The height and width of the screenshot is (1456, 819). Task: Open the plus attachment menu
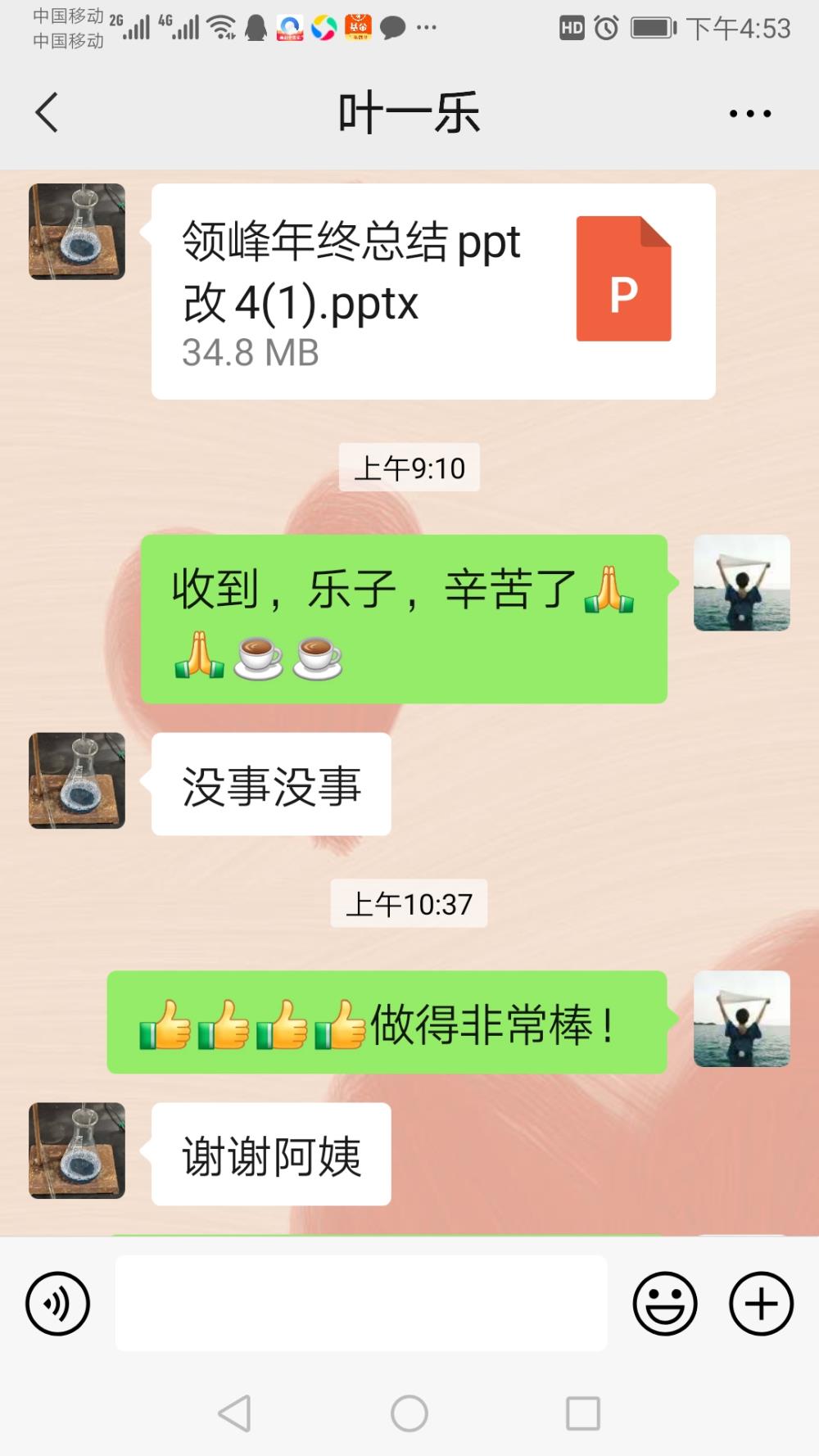click(x=761, y=1303)
